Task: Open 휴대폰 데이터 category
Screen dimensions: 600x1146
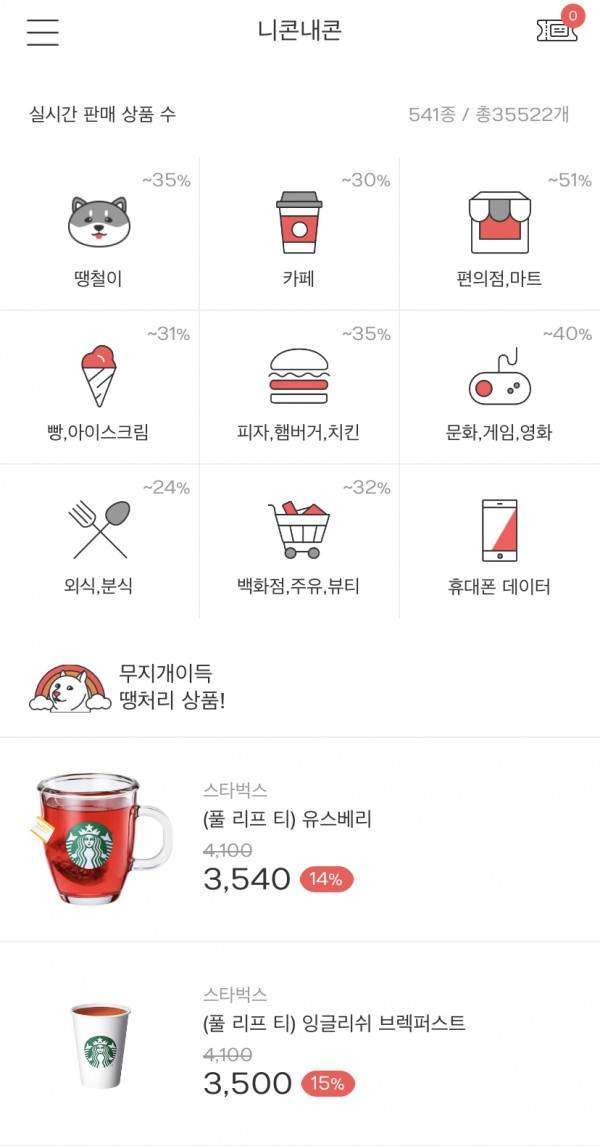Action: [498, 543]
